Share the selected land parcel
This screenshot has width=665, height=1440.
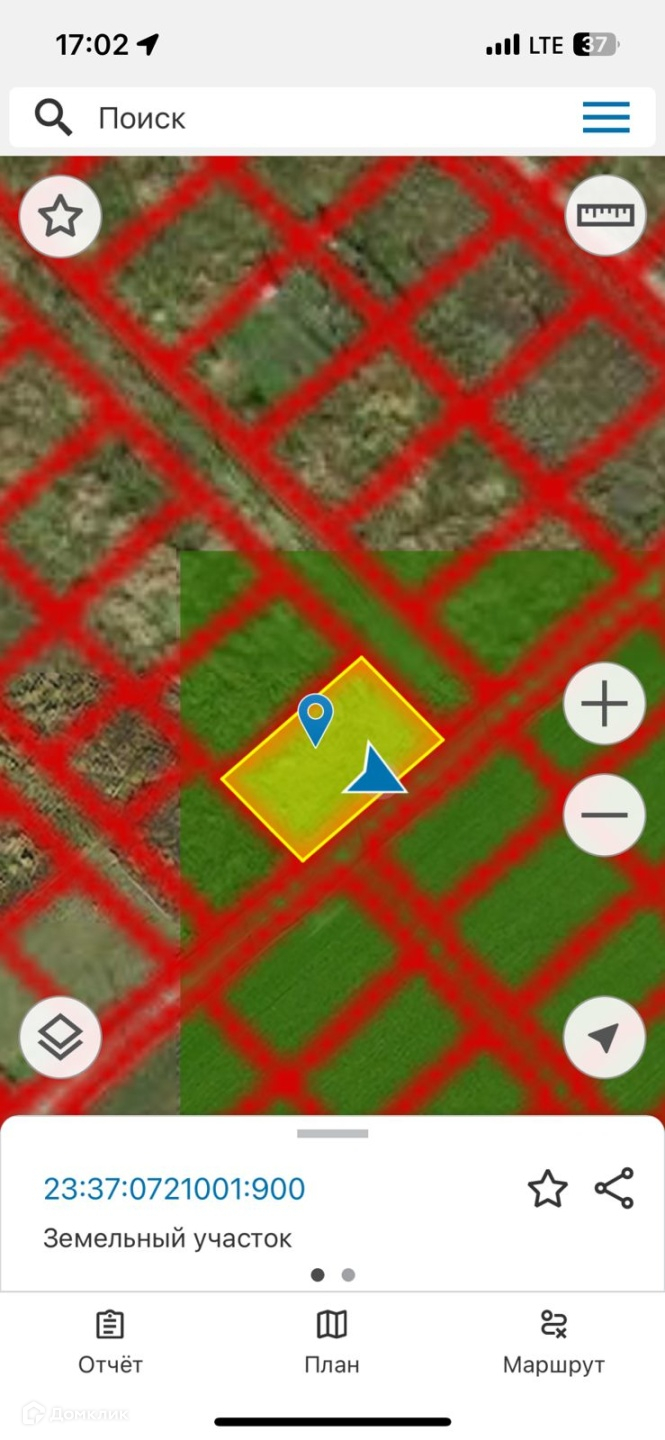pos(614,1188)
